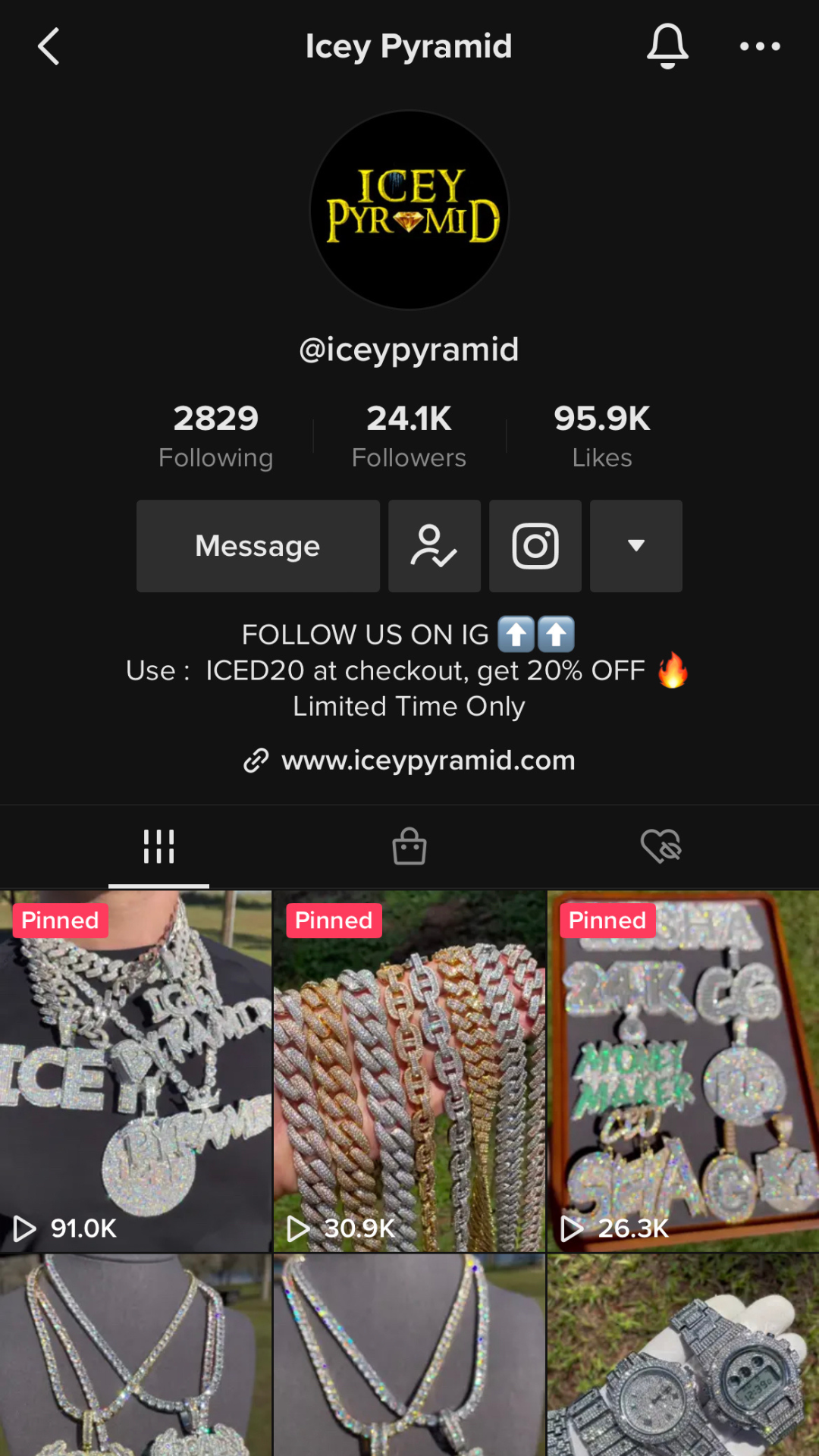This screenshot has width=819, height=1456.
Task: Open the three-dot overflow menu
Action: pos(760,47)
